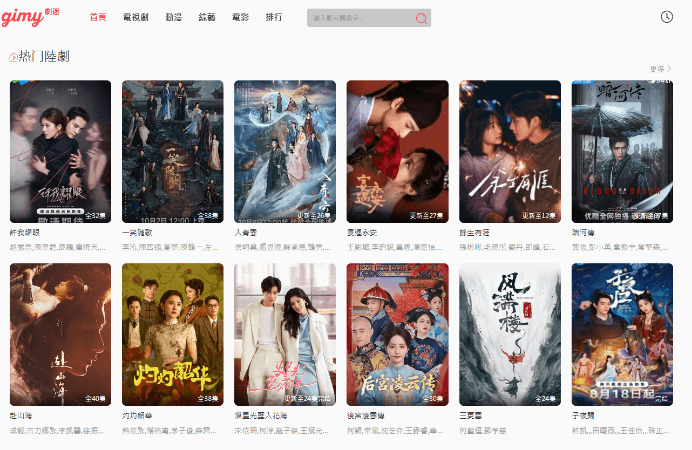Viewport: 692px width, 450px height.
Task: Open the 风满楼 poster card
Action: (x=509, y=334)
